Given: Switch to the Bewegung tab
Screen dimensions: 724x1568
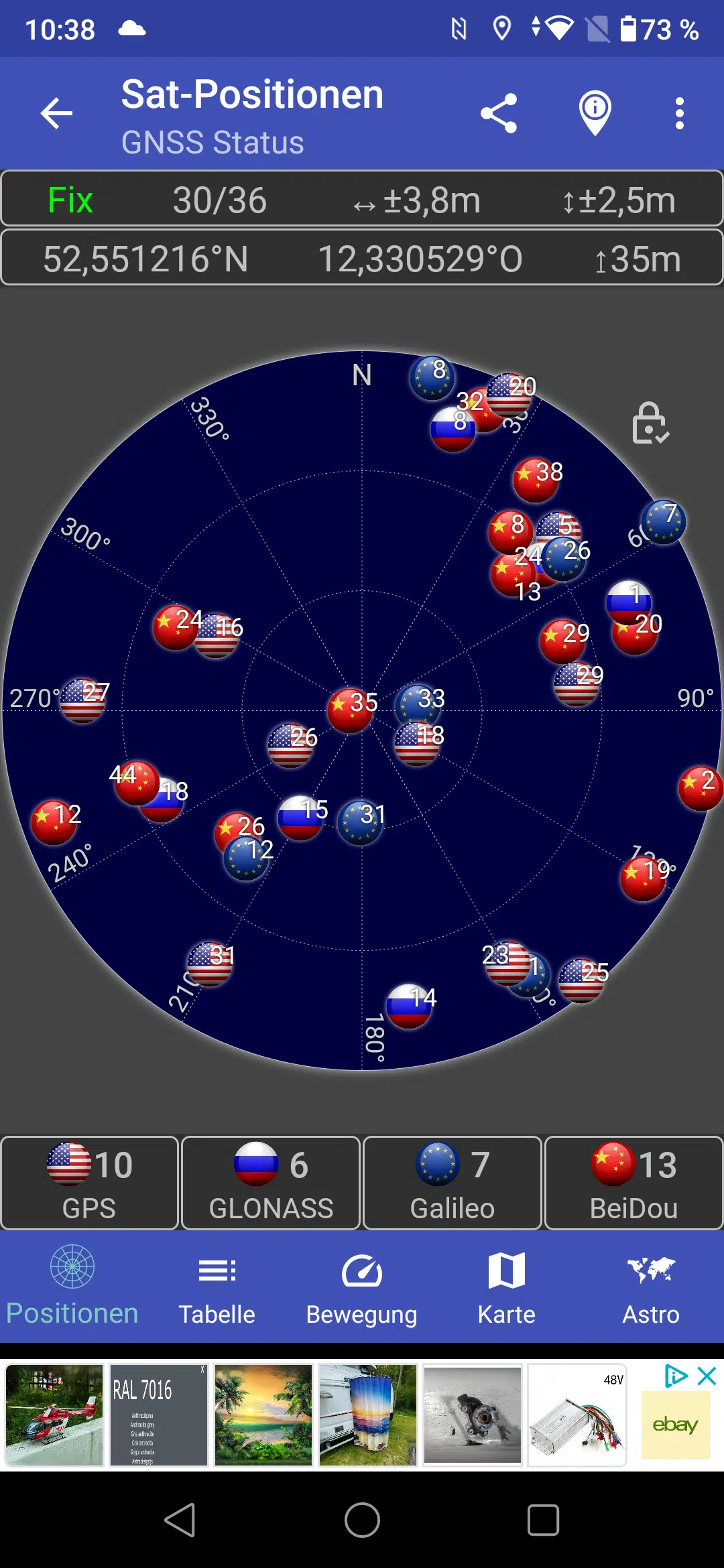Looking at the screenshot, I should (361, 1287).
